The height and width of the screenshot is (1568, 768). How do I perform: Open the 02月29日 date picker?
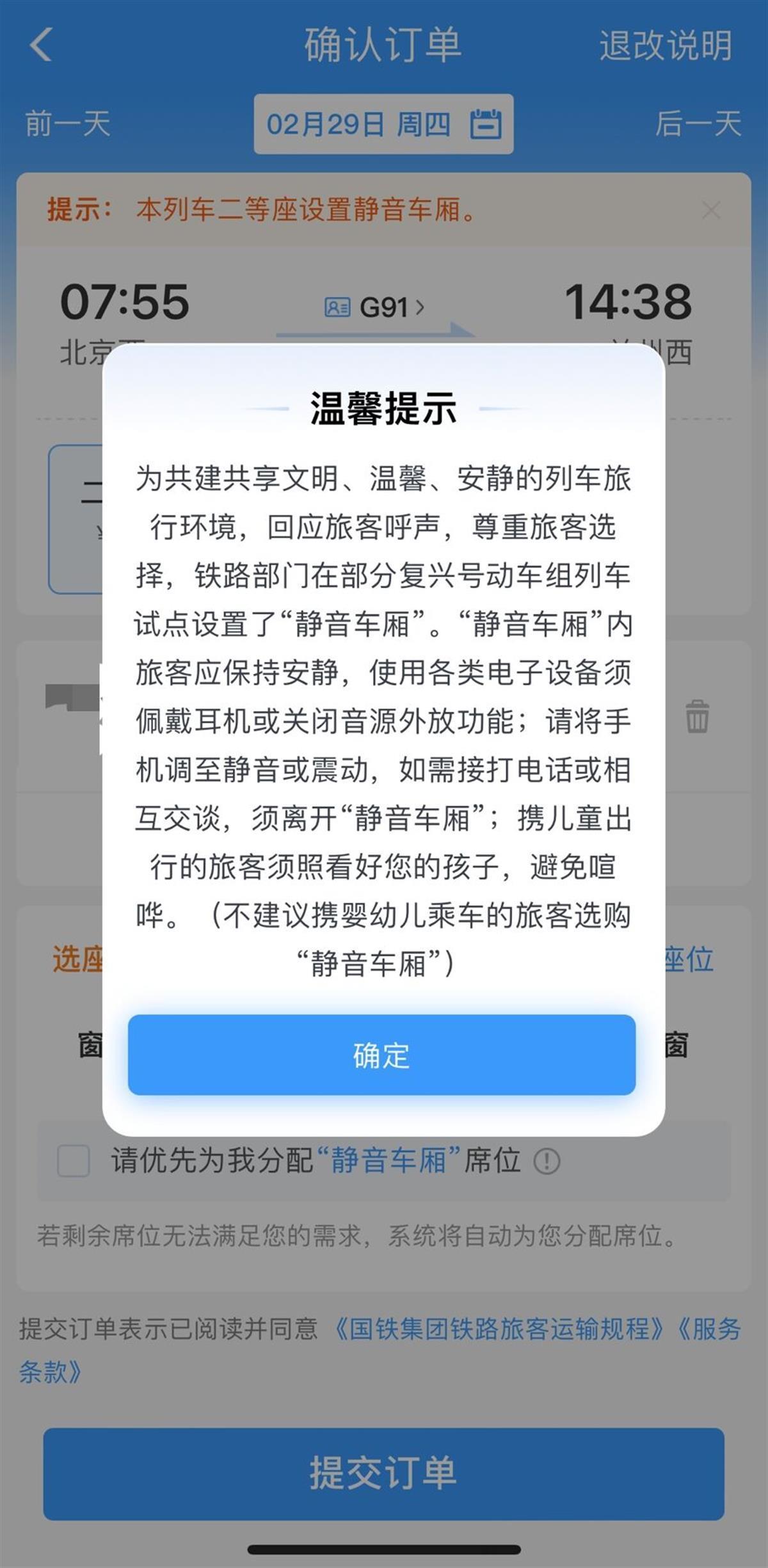pyautogui.click(x=383, y=124)
